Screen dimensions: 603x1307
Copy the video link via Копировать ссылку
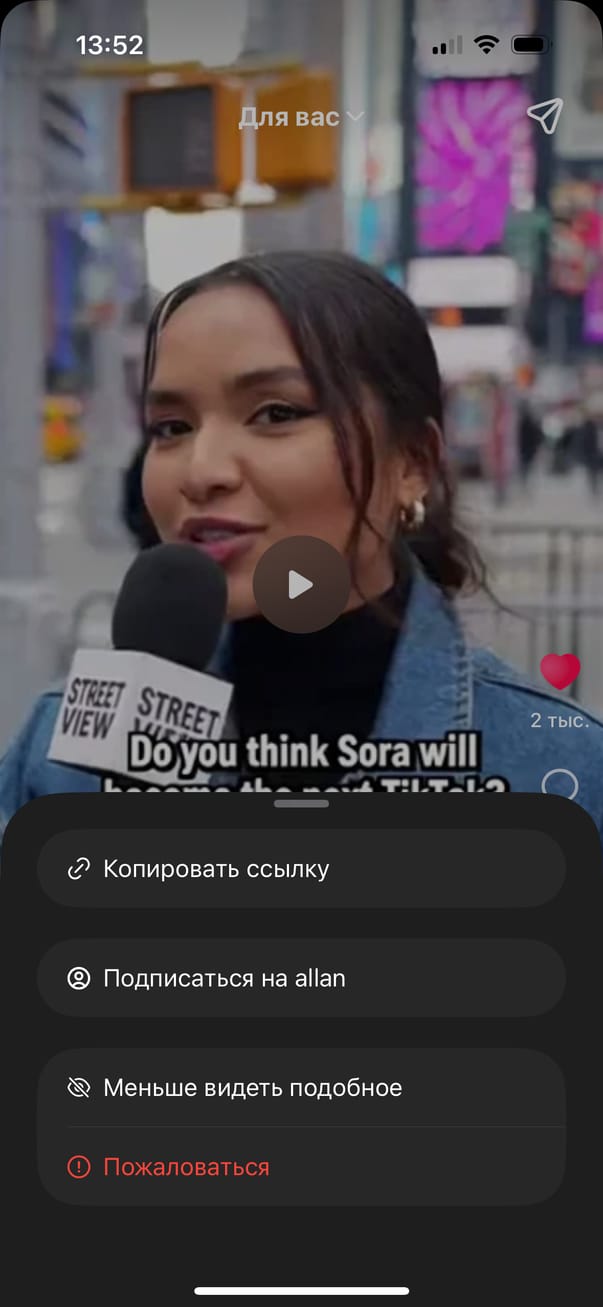click(300, 869)
